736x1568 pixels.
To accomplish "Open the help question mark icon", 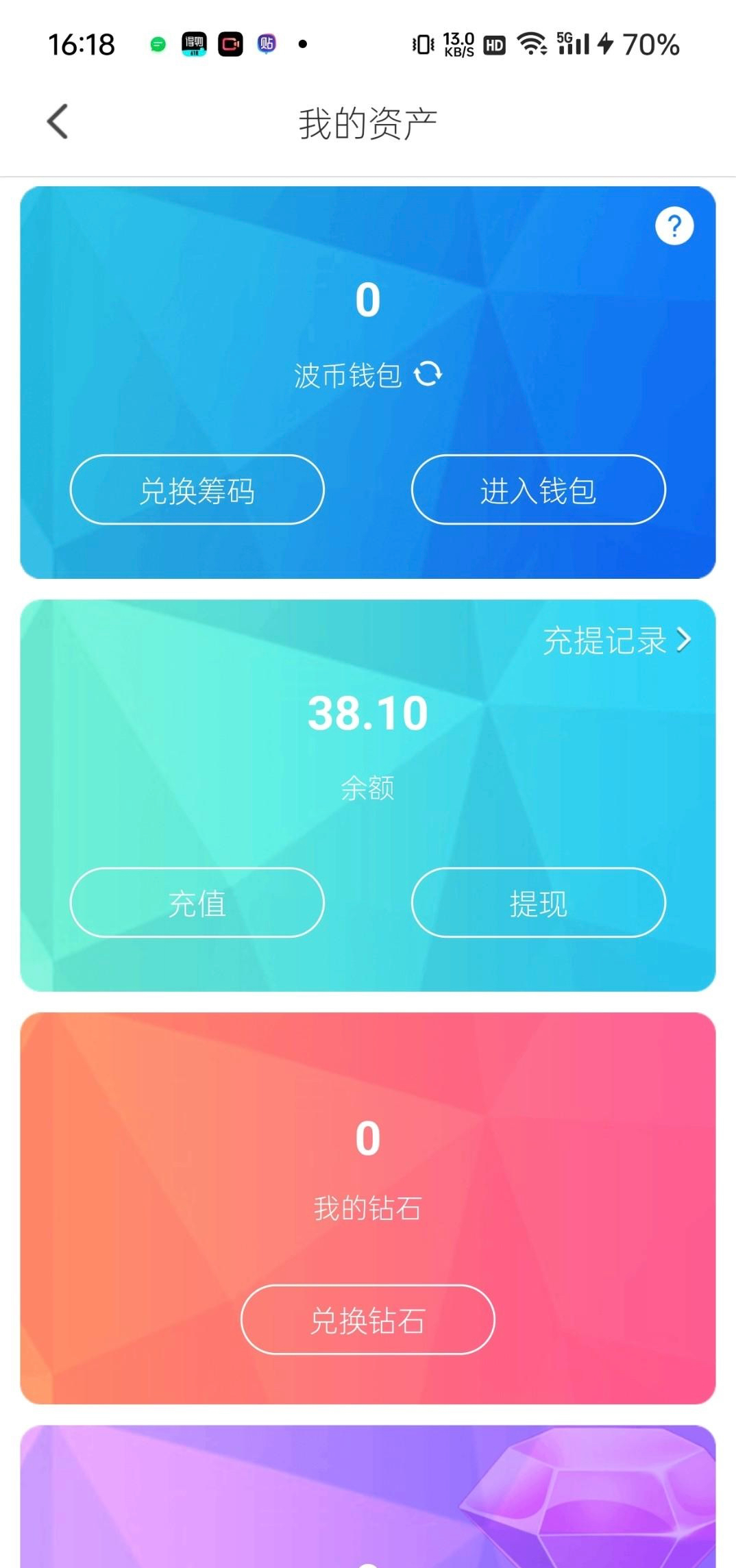I will click(674, 226).
